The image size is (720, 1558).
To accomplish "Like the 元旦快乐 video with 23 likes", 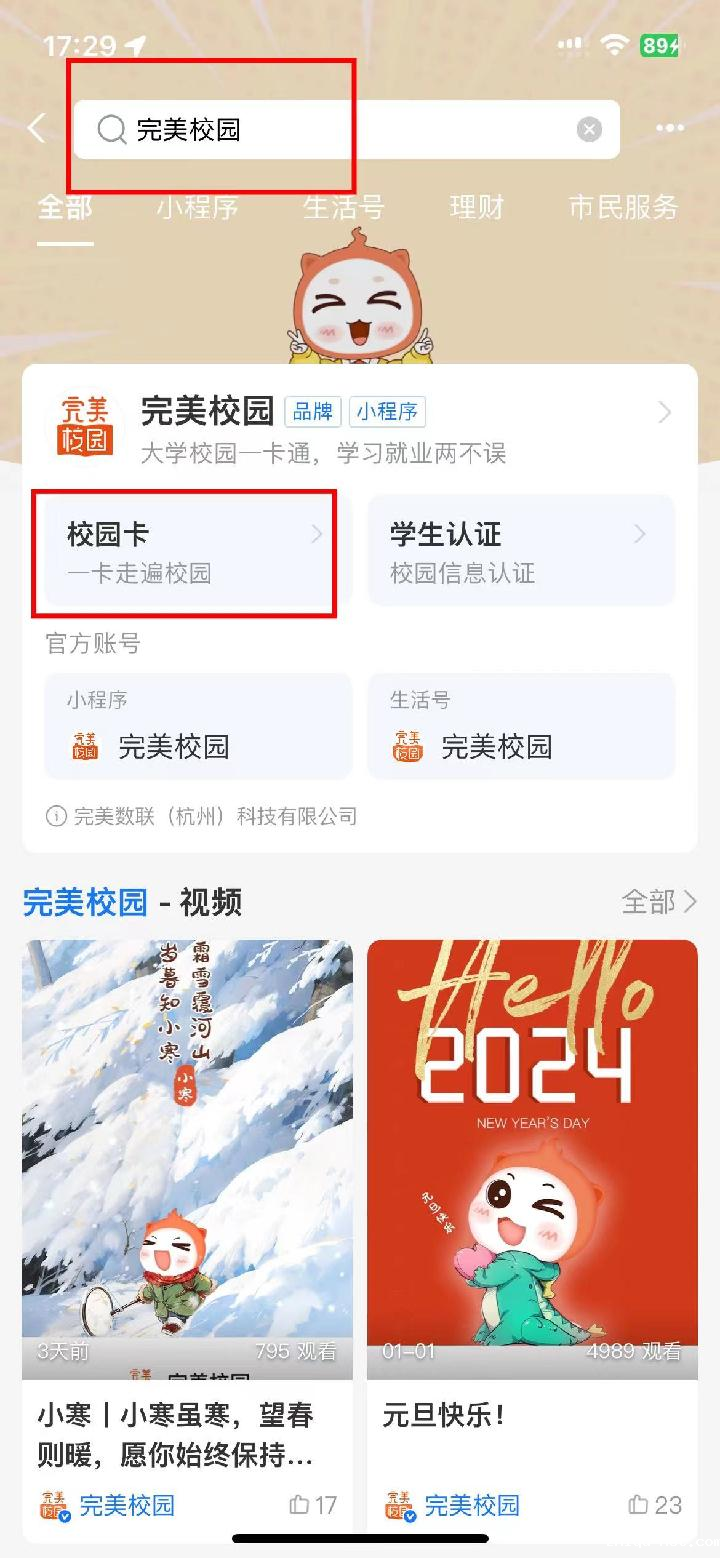I will tap(654, 1504).
